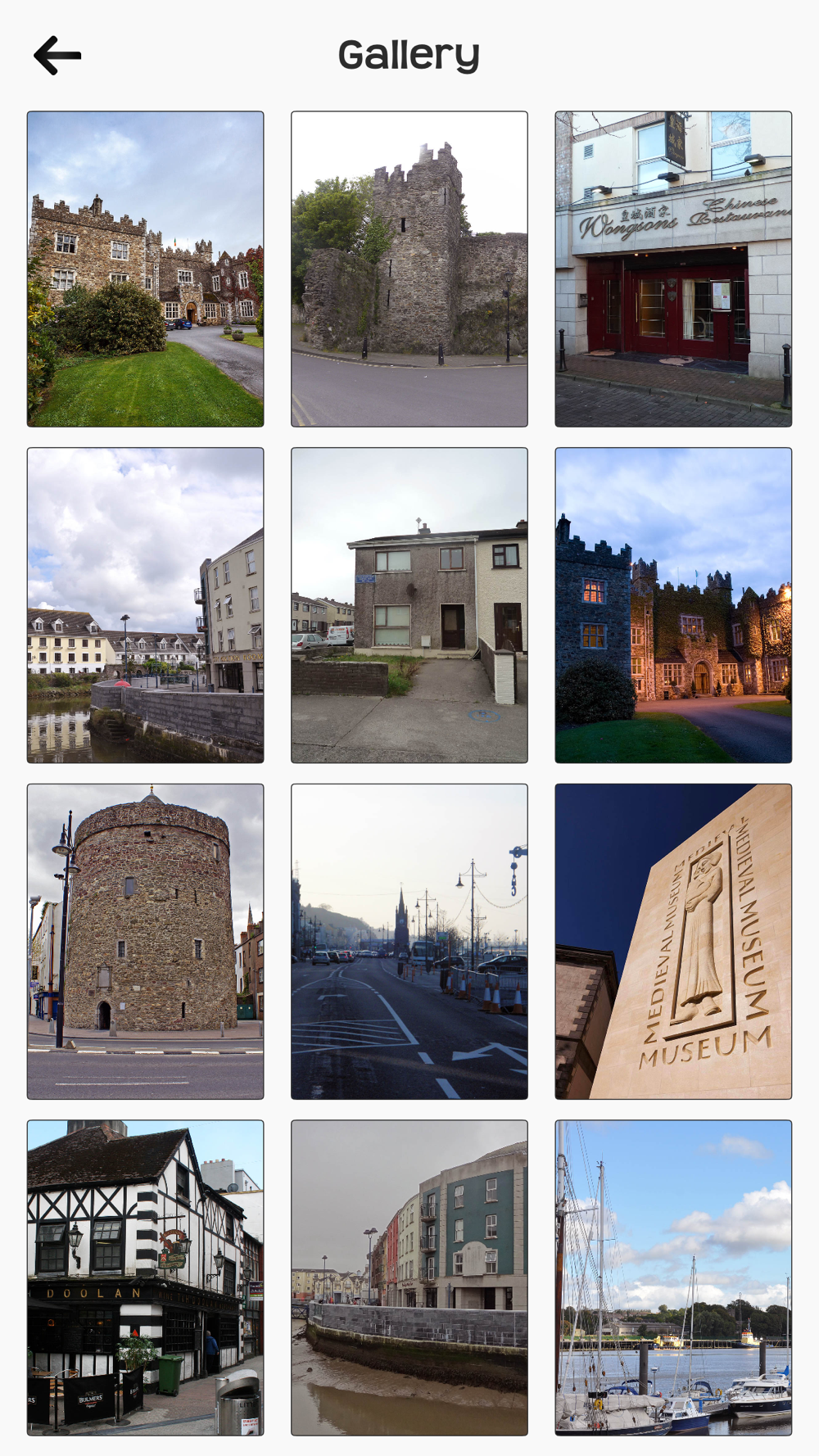View the ruined stone tower wall photo
This screenshot has width=819, height=1456.
(x=409, y=269)
